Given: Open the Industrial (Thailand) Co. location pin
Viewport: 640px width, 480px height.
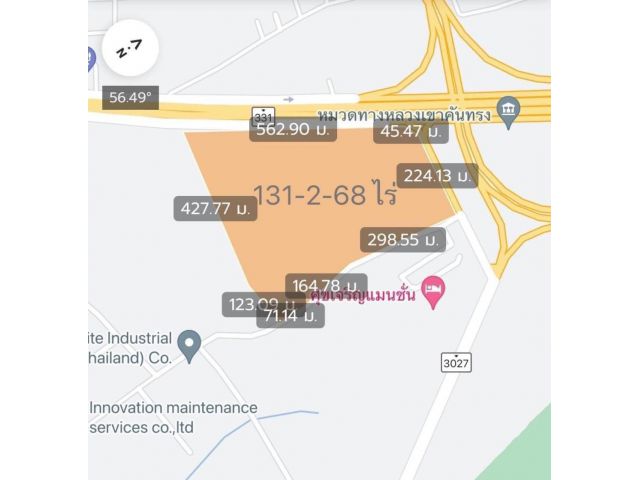Looking at the screenshot, I should tap(190, 346).
